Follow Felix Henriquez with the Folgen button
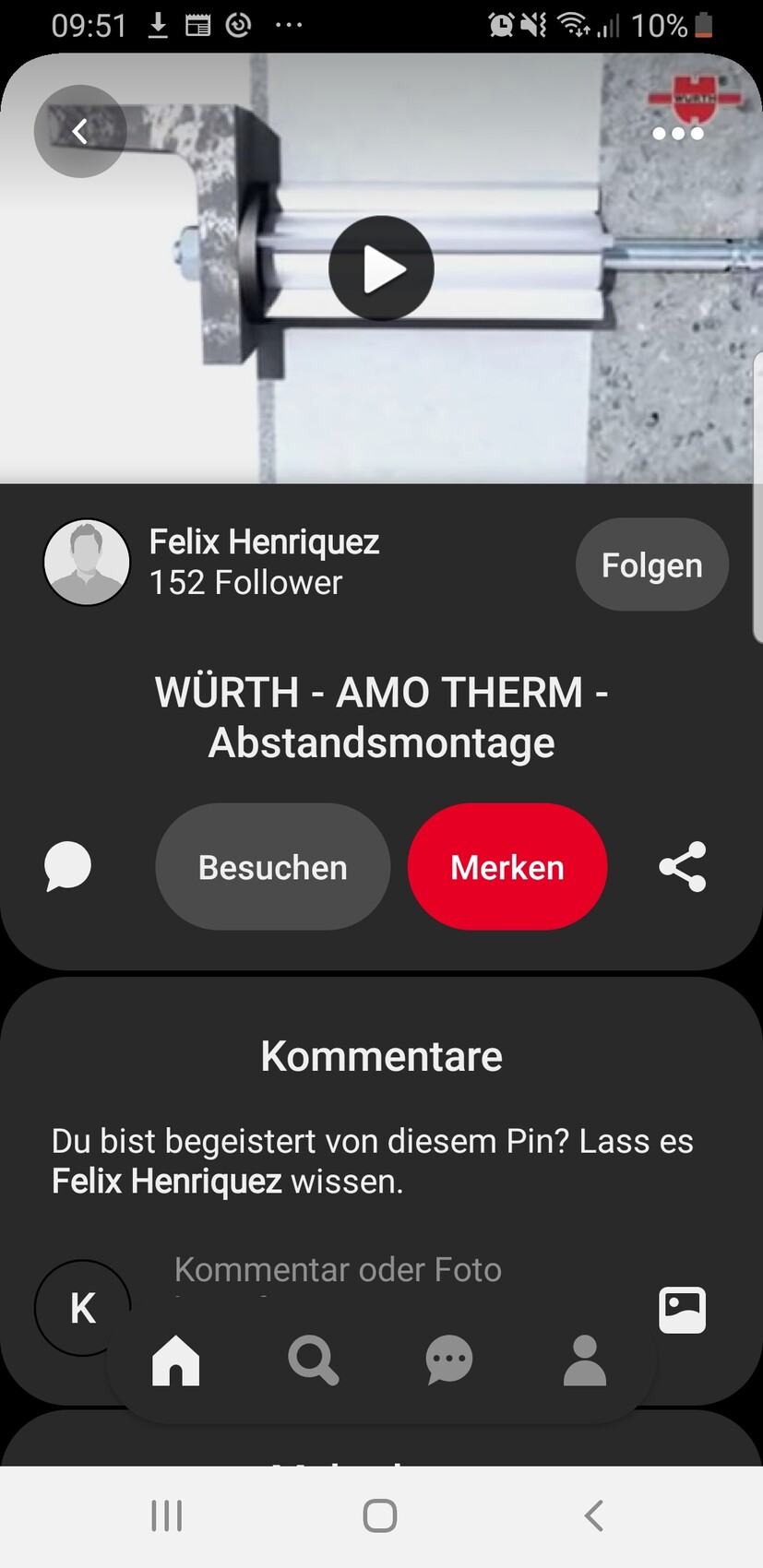763x1568 pixels. pos(651,564)
